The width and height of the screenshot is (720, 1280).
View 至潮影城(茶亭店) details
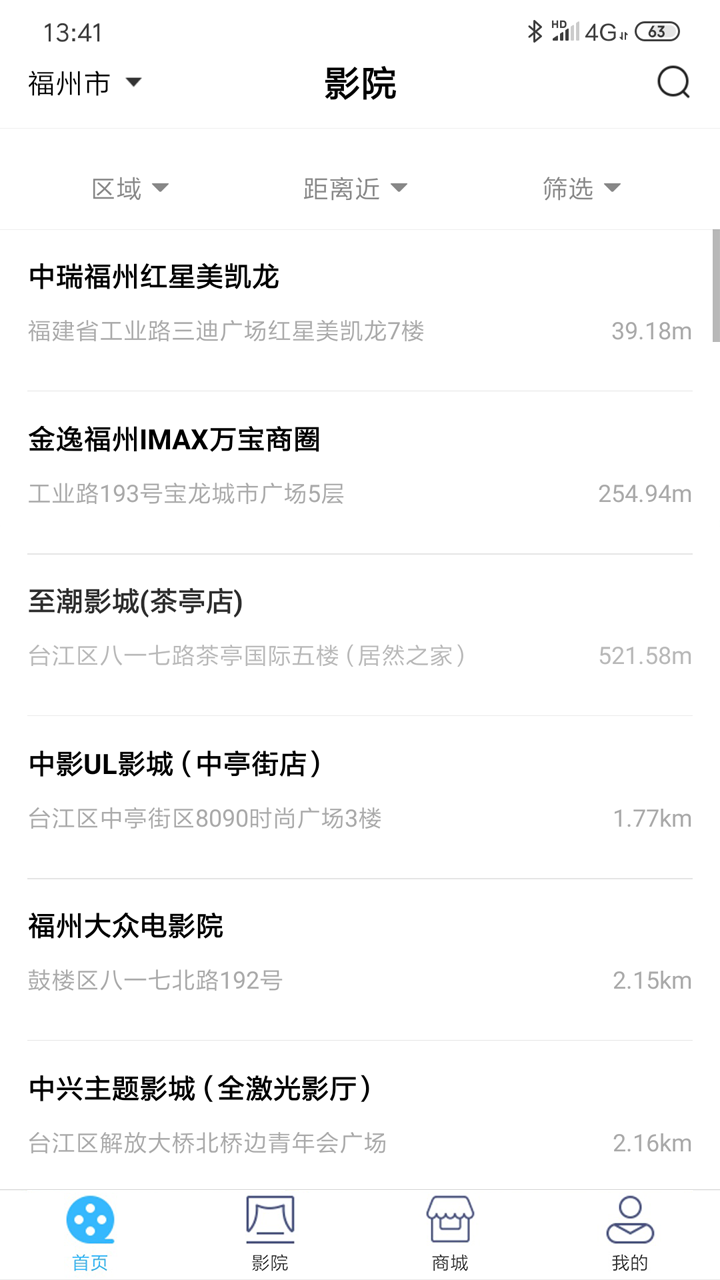click(360, 628)
